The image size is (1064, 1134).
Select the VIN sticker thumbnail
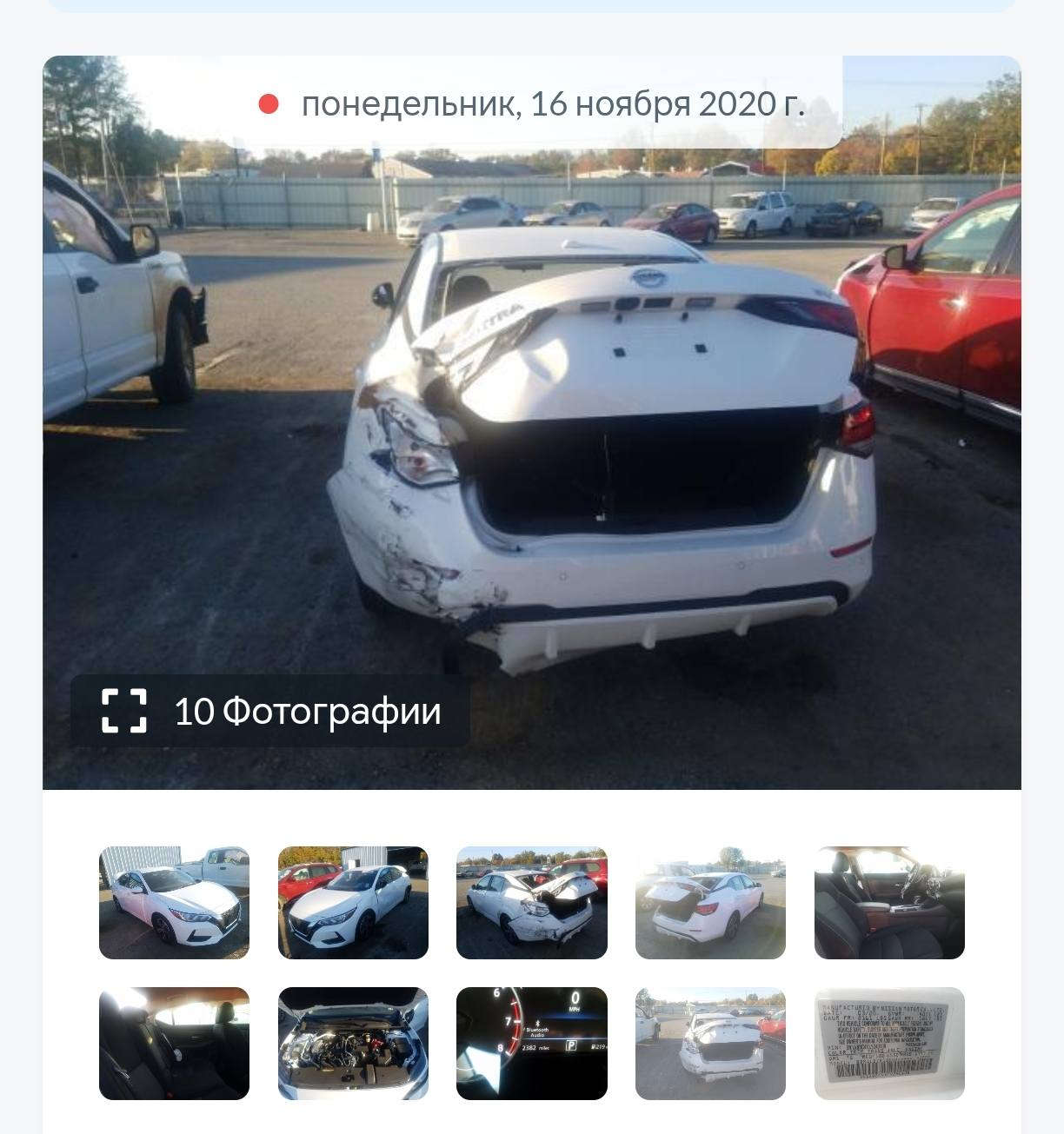tap(889, 1044)
